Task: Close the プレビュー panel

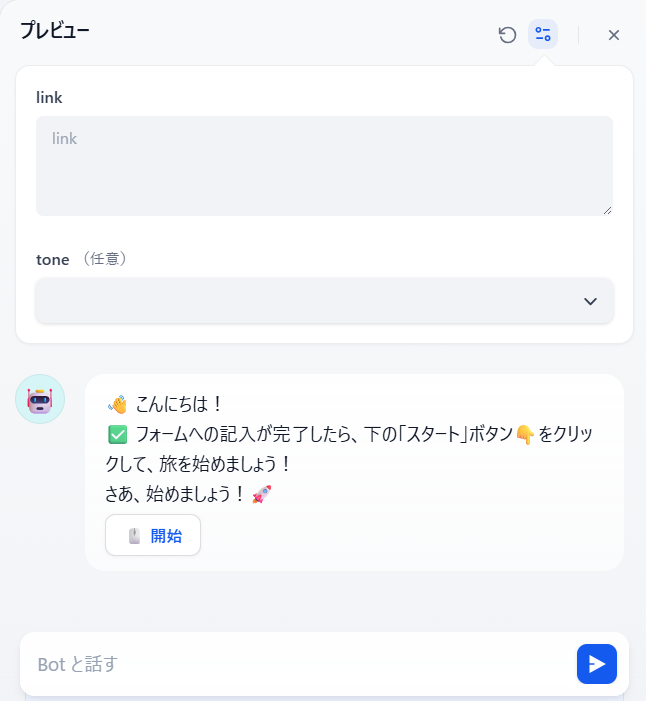Action: pos(614,35)
